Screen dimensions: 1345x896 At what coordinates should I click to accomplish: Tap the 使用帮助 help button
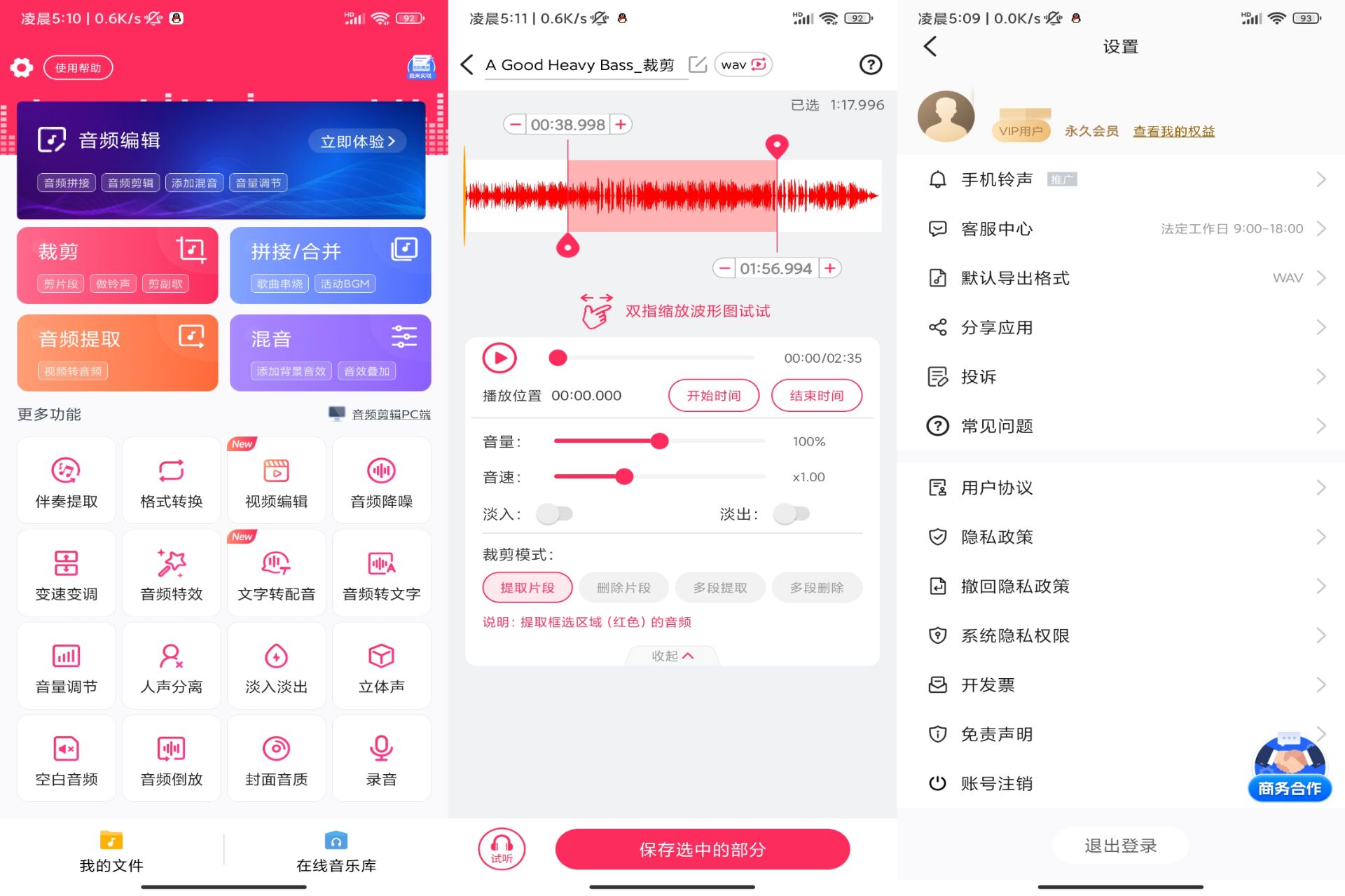78,68
